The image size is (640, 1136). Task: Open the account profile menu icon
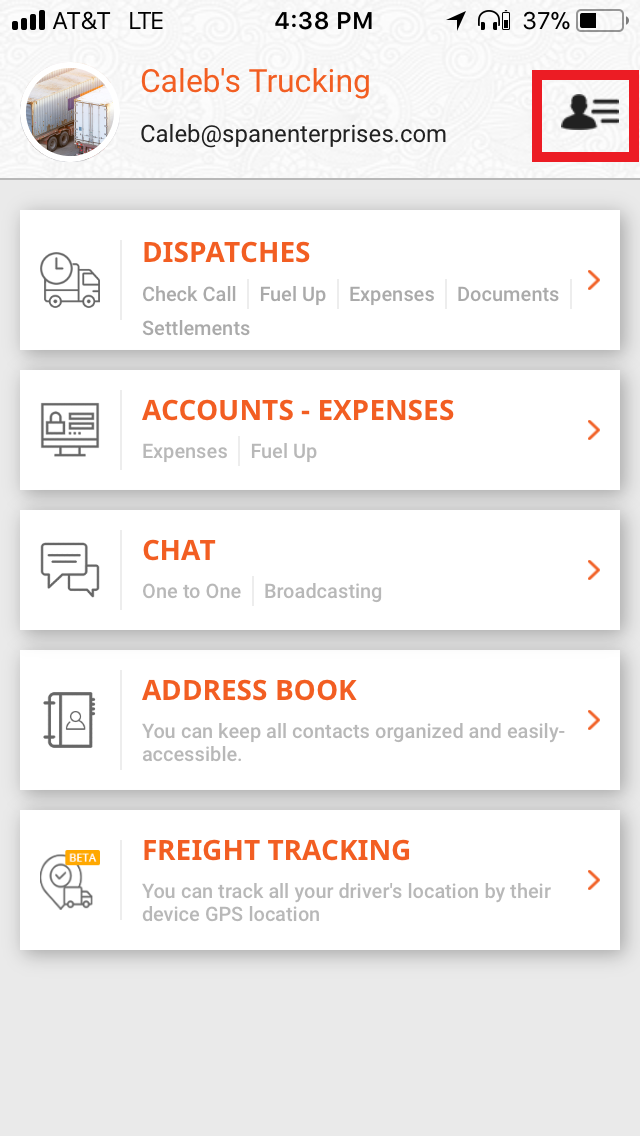pyautogui.click(x=588, y=112)
